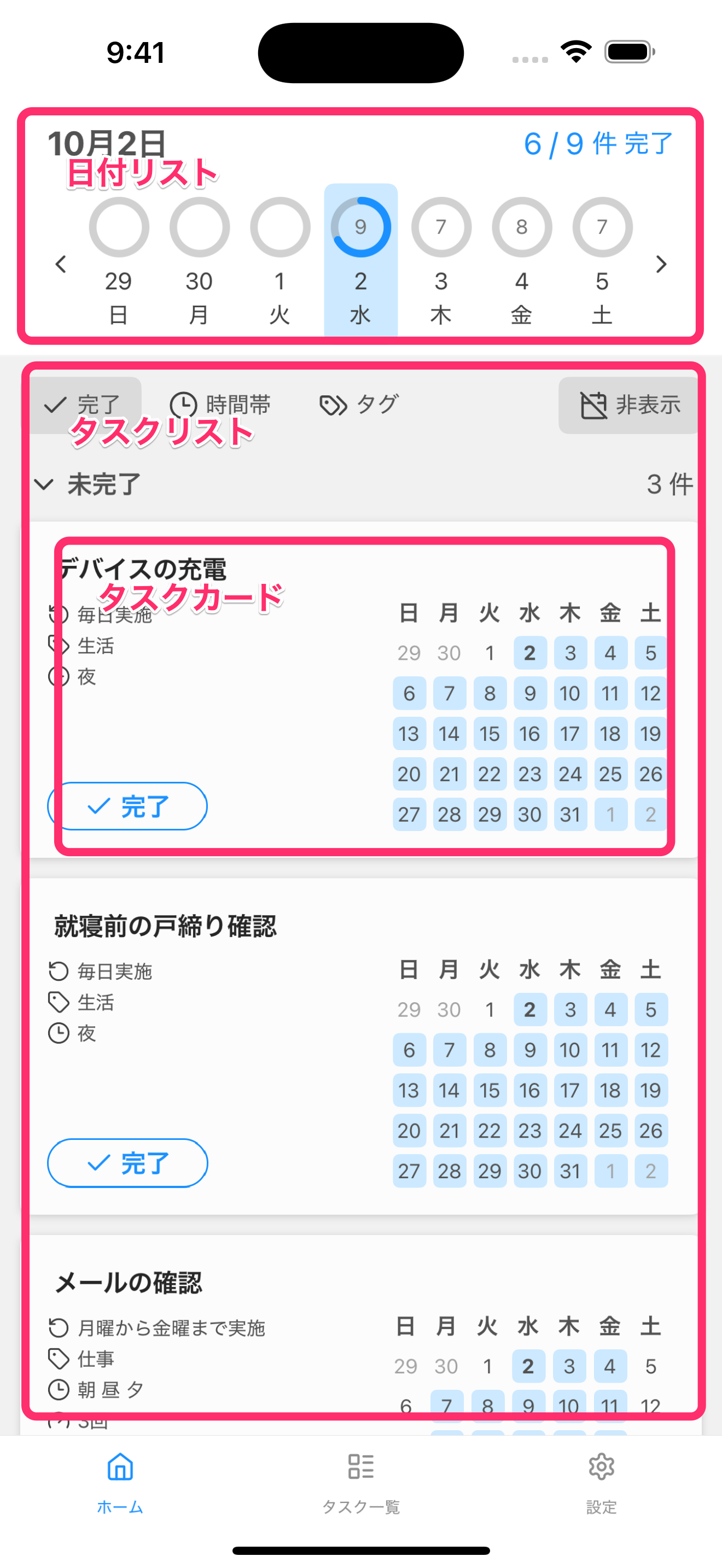
Task: Toggle the 完了 filter chip
Action: 83,405
